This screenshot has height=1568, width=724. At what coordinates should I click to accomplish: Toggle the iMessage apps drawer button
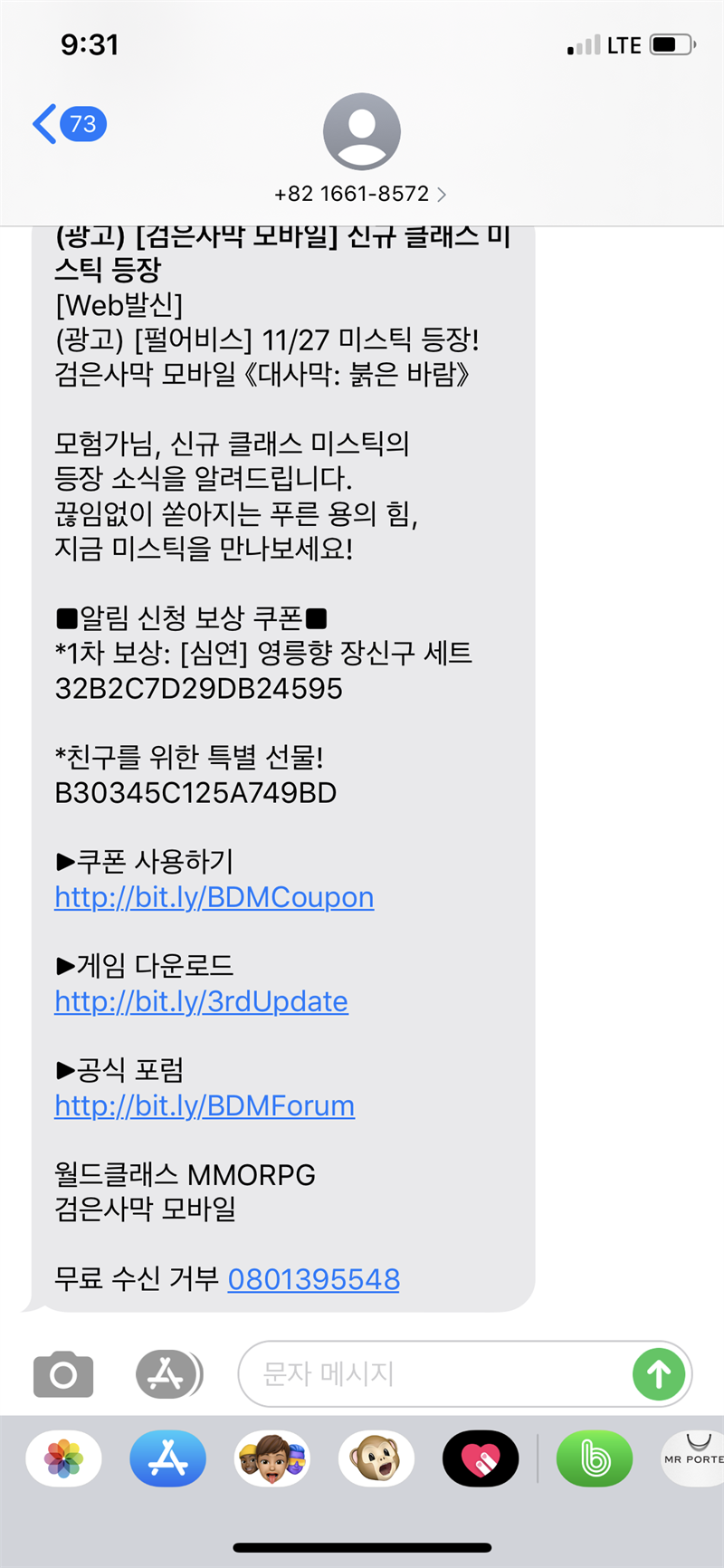[168, 1374]
